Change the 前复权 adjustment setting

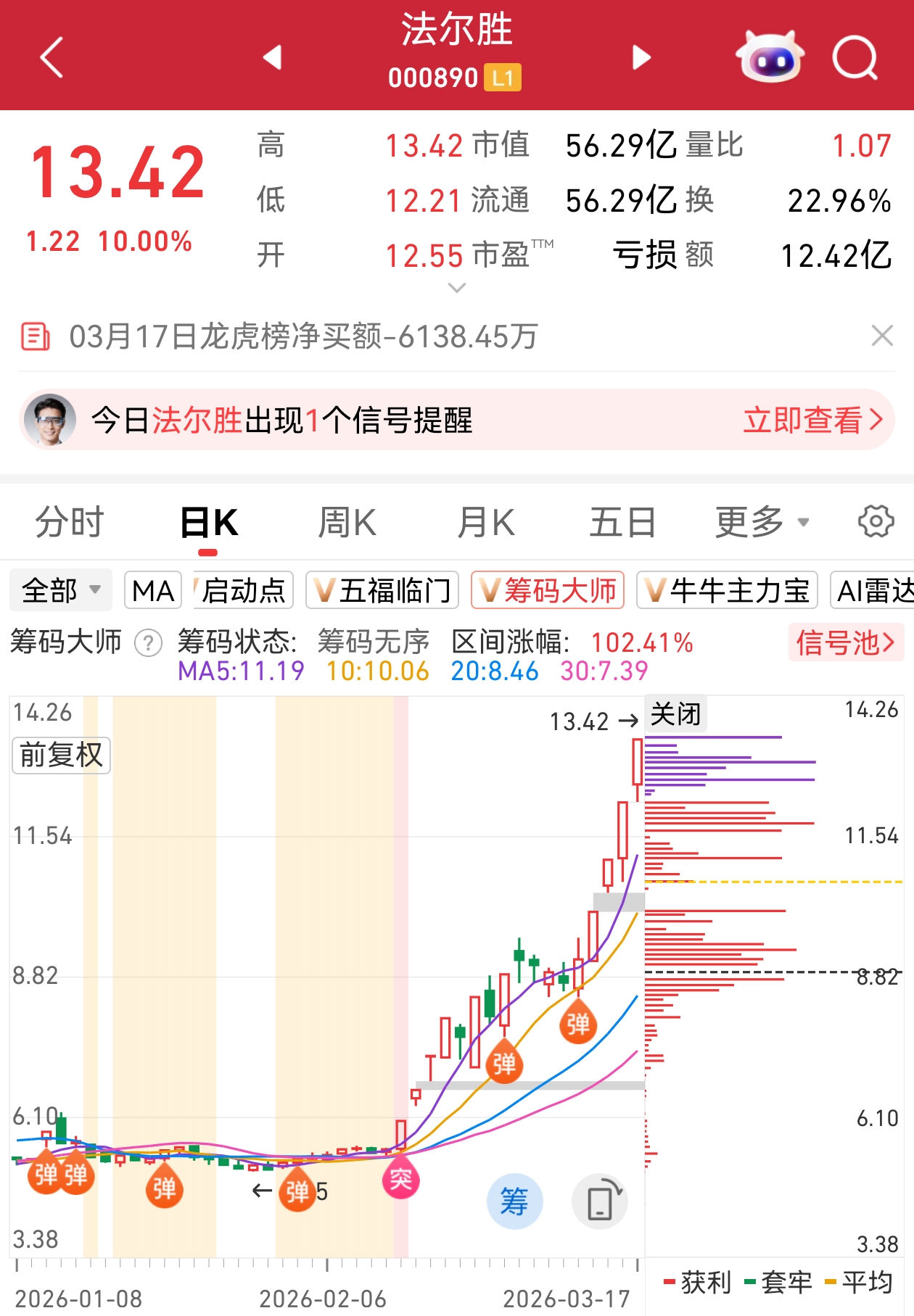pos(62,756)
